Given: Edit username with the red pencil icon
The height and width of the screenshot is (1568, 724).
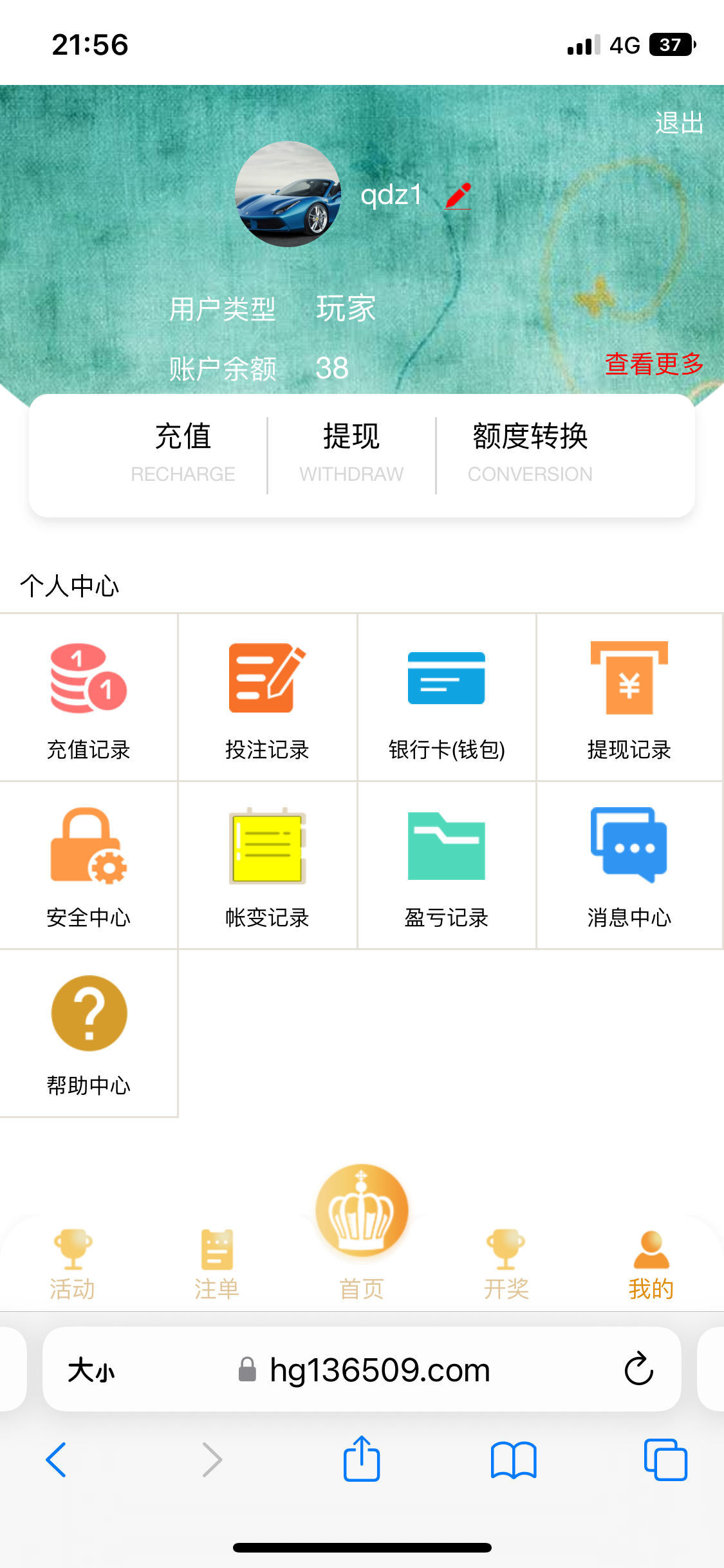Looking at the screenshot, I should pyautogui.click(x=458, y=196).
